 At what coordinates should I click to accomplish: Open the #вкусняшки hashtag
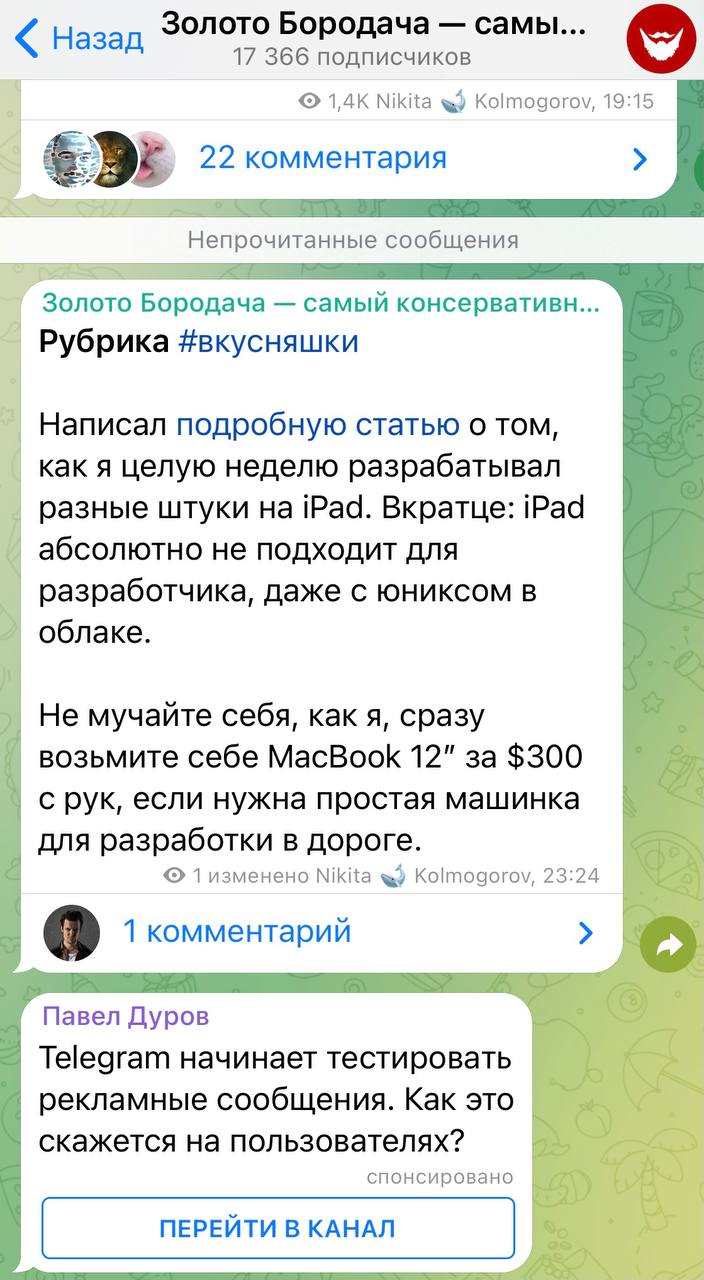pos(268,341)
